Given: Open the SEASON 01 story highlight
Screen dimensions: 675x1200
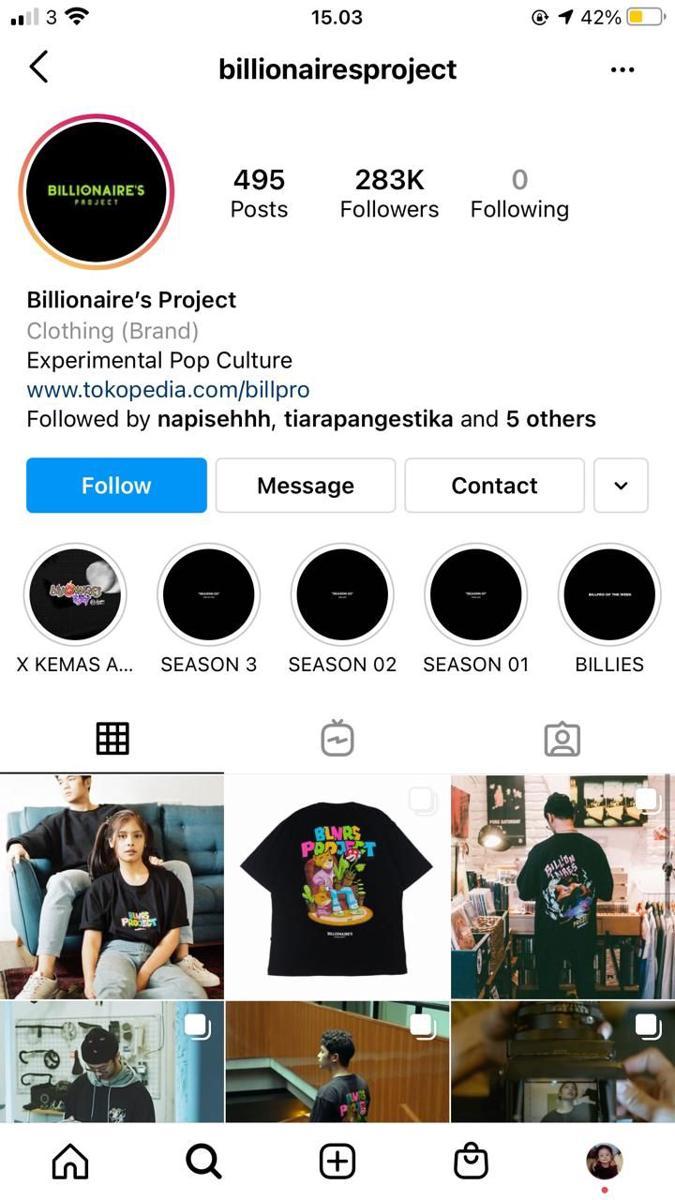Looking at the screenshot, I should [x=476, y=596].
